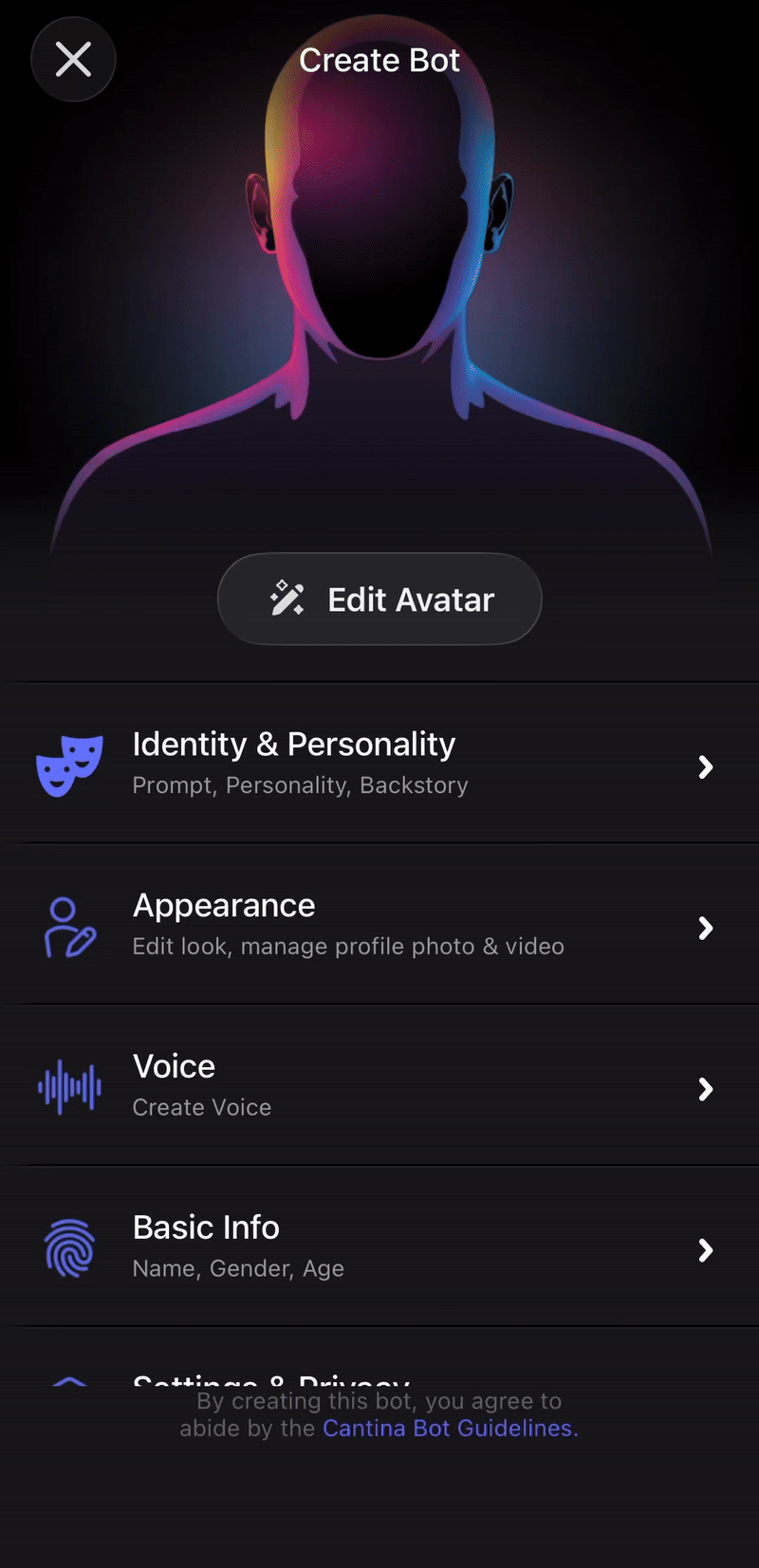The height and width of the screenshot is (1568, 759).
Task: Go to Voice to create a voice
Action: [x=379, y=1085]
